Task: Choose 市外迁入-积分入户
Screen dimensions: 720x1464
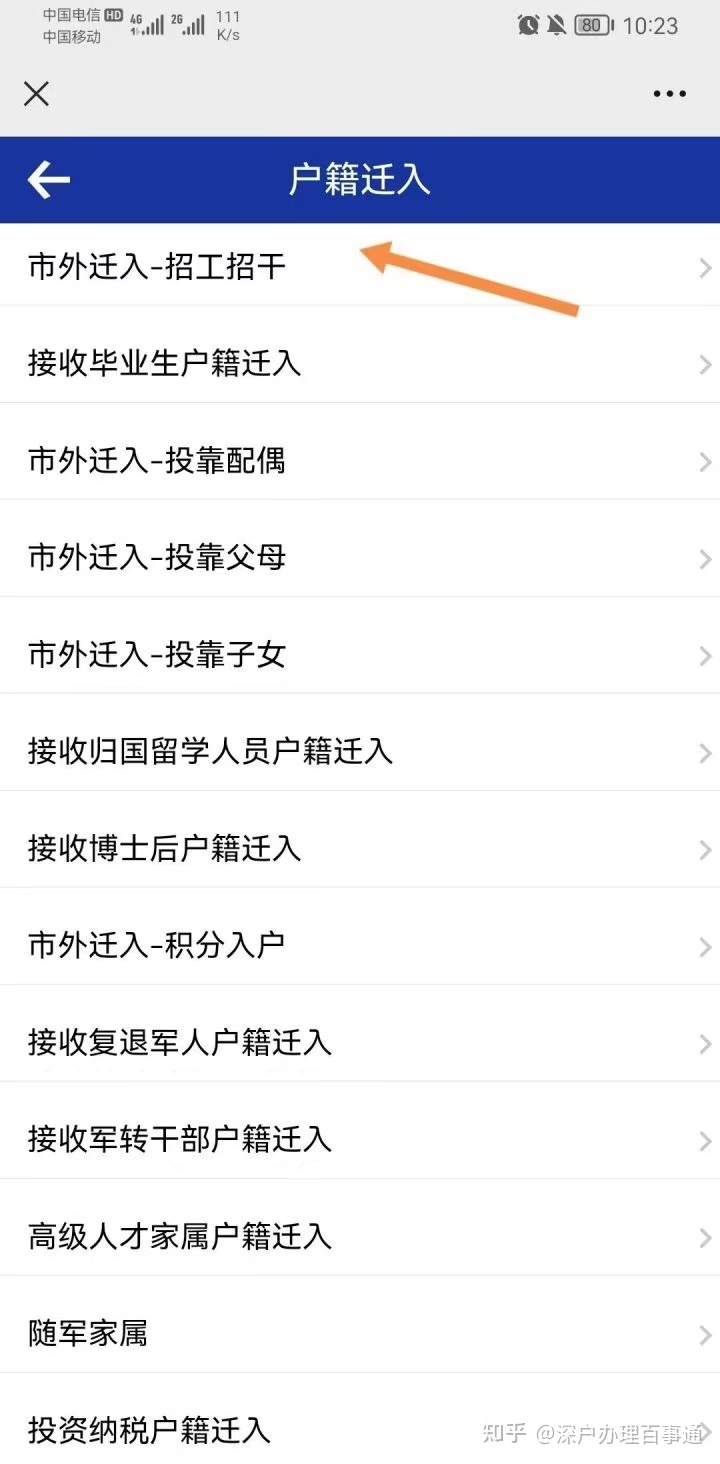Action: tap(360, 945)
